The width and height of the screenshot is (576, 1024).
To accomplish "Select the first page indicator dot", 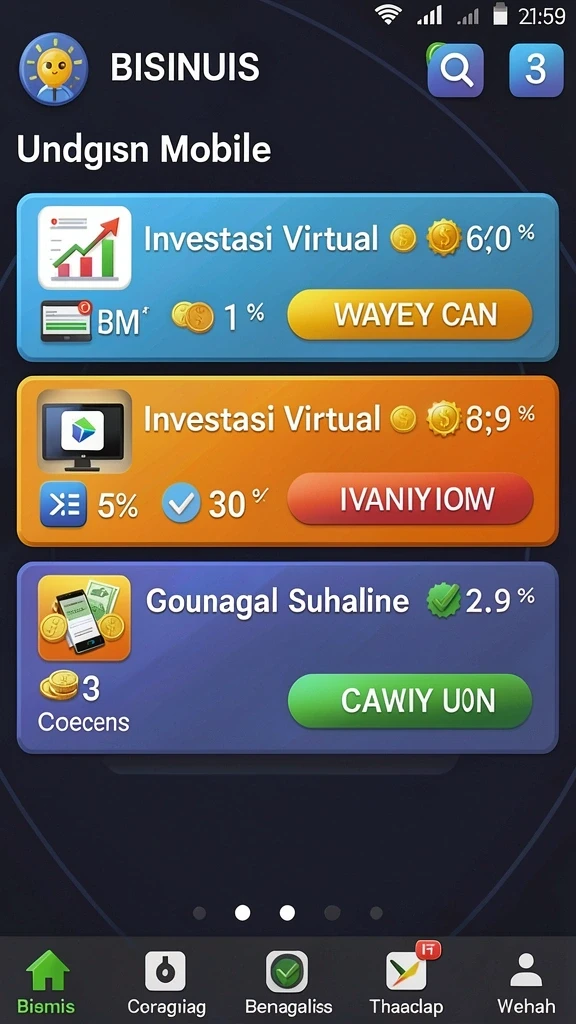I will 200,912.
